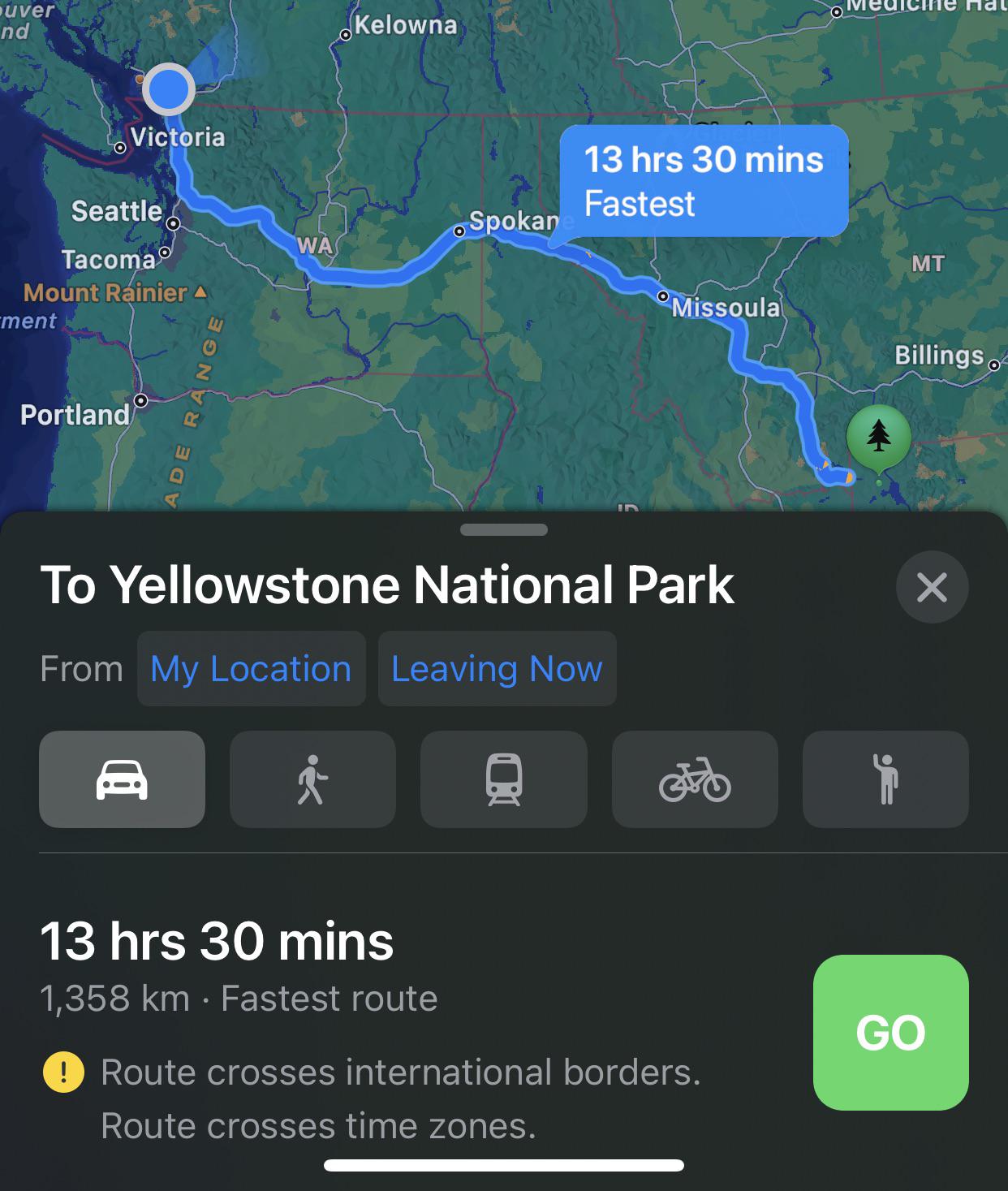Tap the Yellowstone destination tree pin
This screenshot has width=1008, height=1191.
coord(878,438)
